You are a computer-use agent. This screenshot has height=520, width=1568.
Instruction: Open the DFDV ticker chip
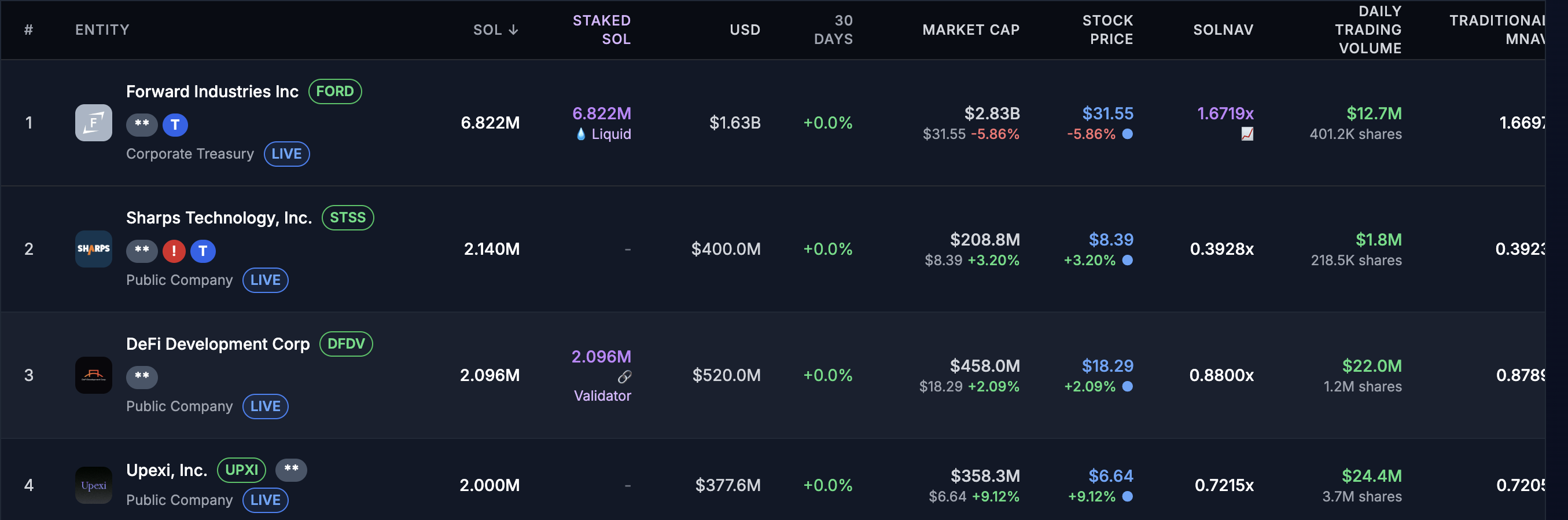pos(346,344)
